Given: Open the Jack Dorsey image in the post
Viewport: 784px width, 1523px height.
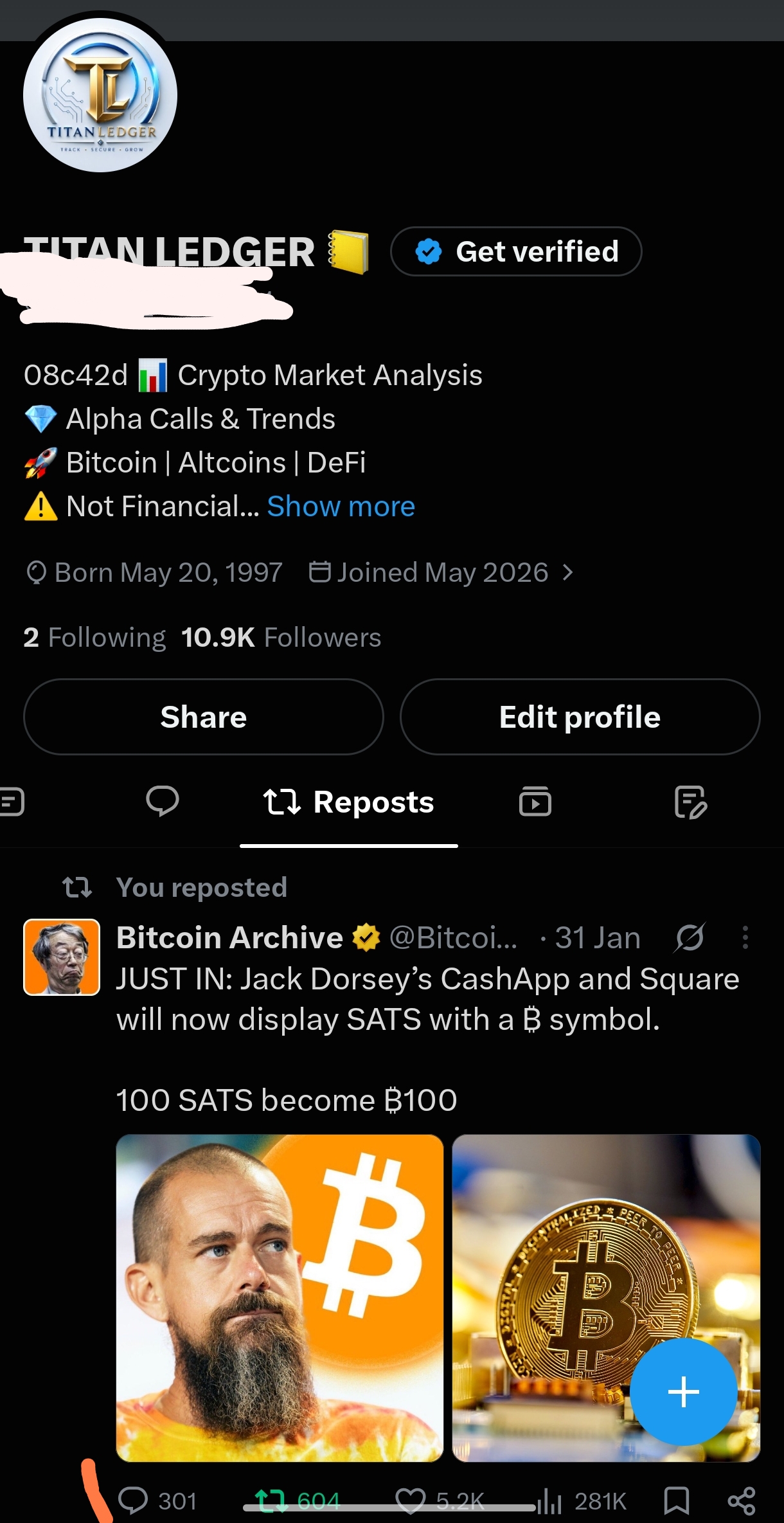Looking at the screenshot, I should [x=280, y=1298].
